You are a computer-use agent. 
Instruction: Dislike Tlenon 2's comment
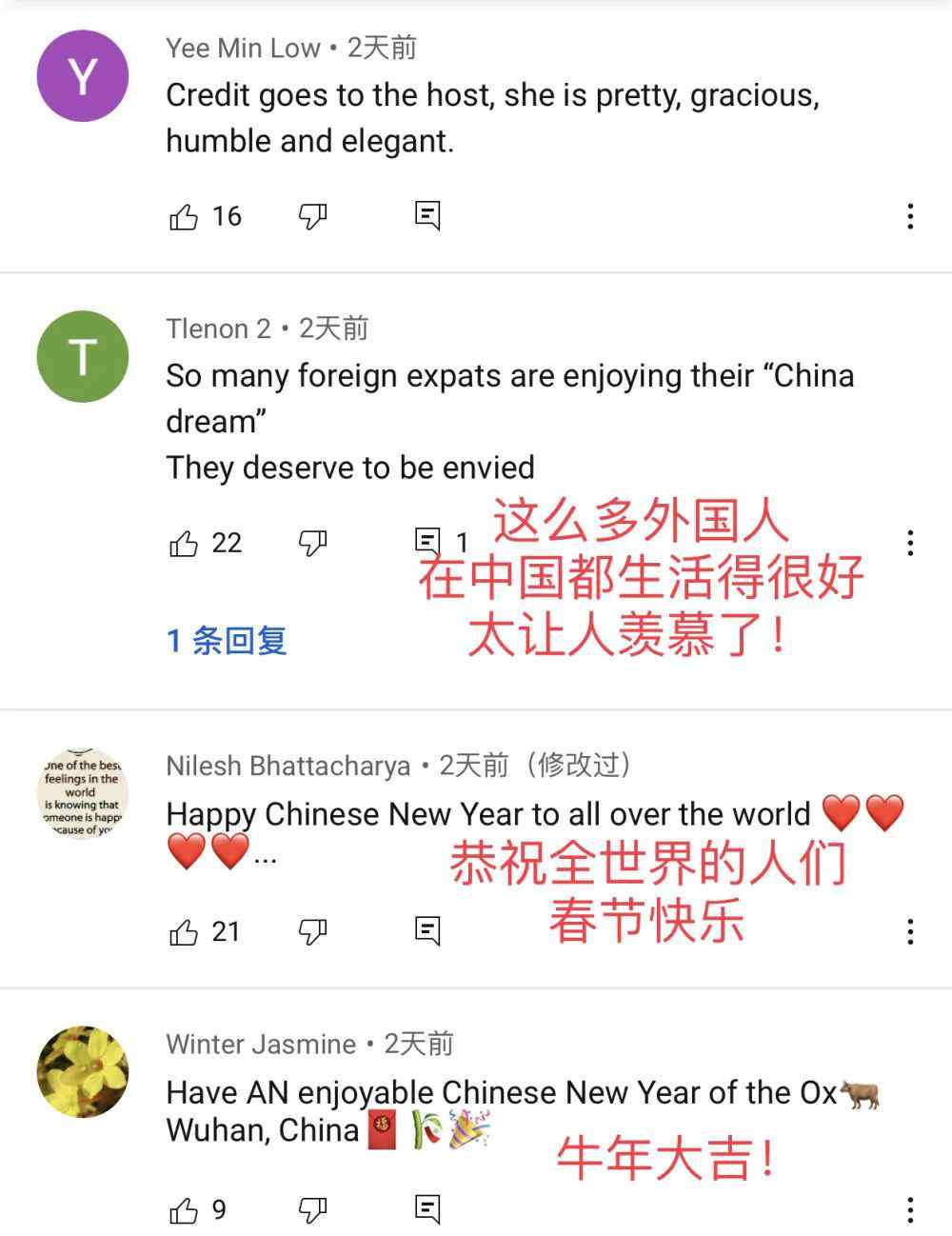click(313, 544)
